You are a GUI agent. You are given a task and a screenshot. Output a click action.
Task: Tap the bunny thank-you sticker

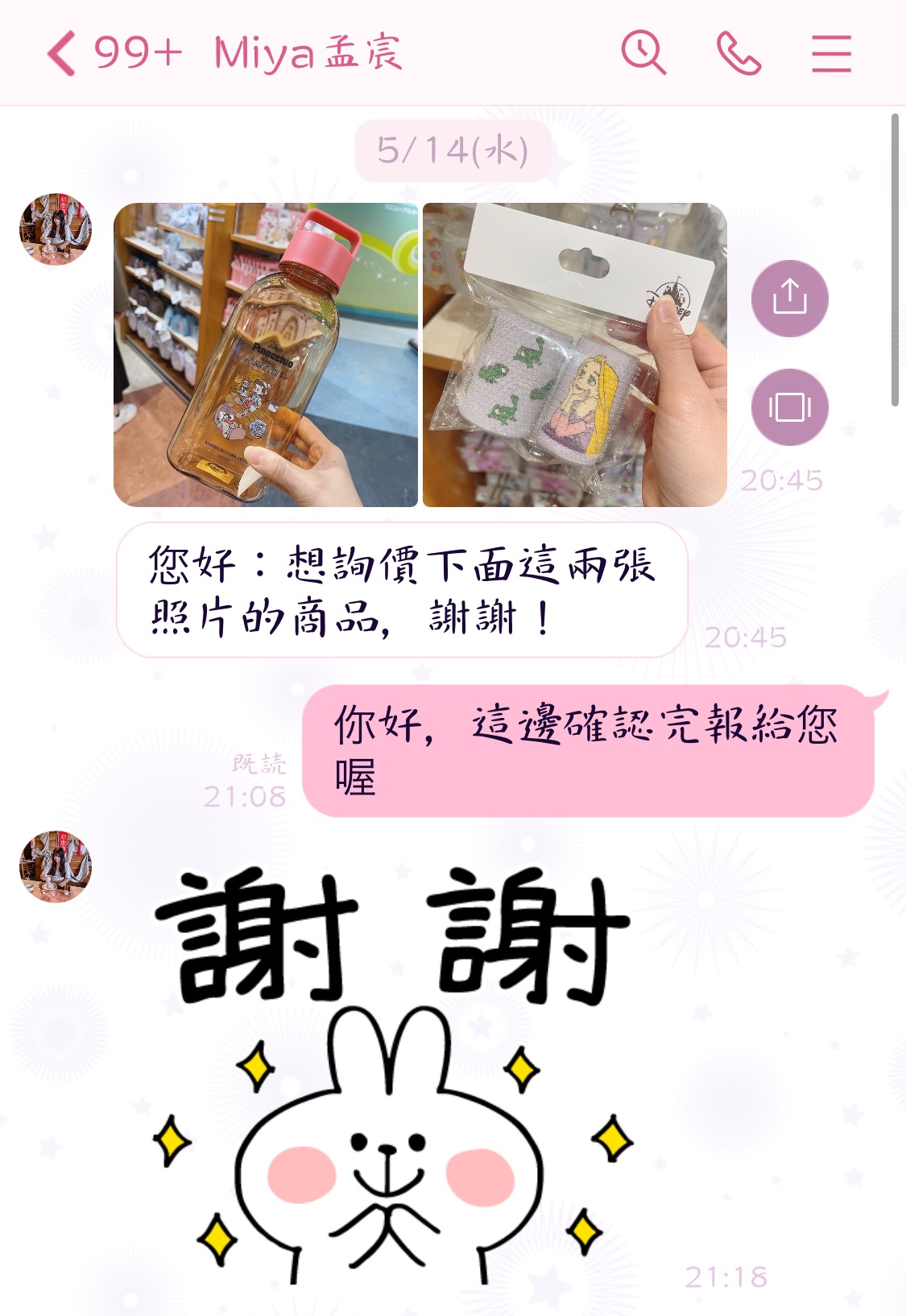[x=391, y=1079]
